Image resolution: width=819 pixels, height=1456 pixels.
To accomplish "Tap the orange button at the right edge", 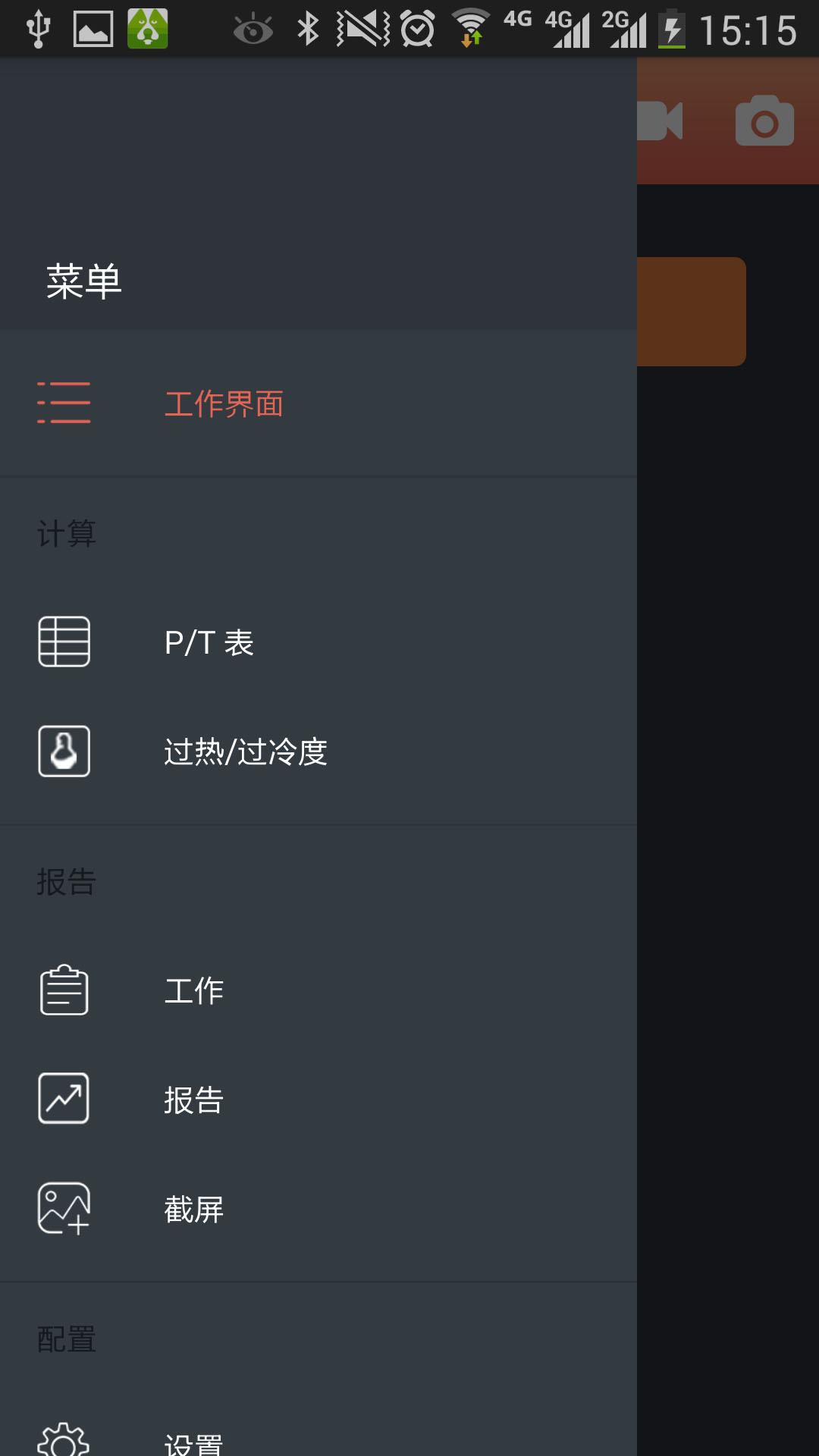I will (x=692, y=310).
